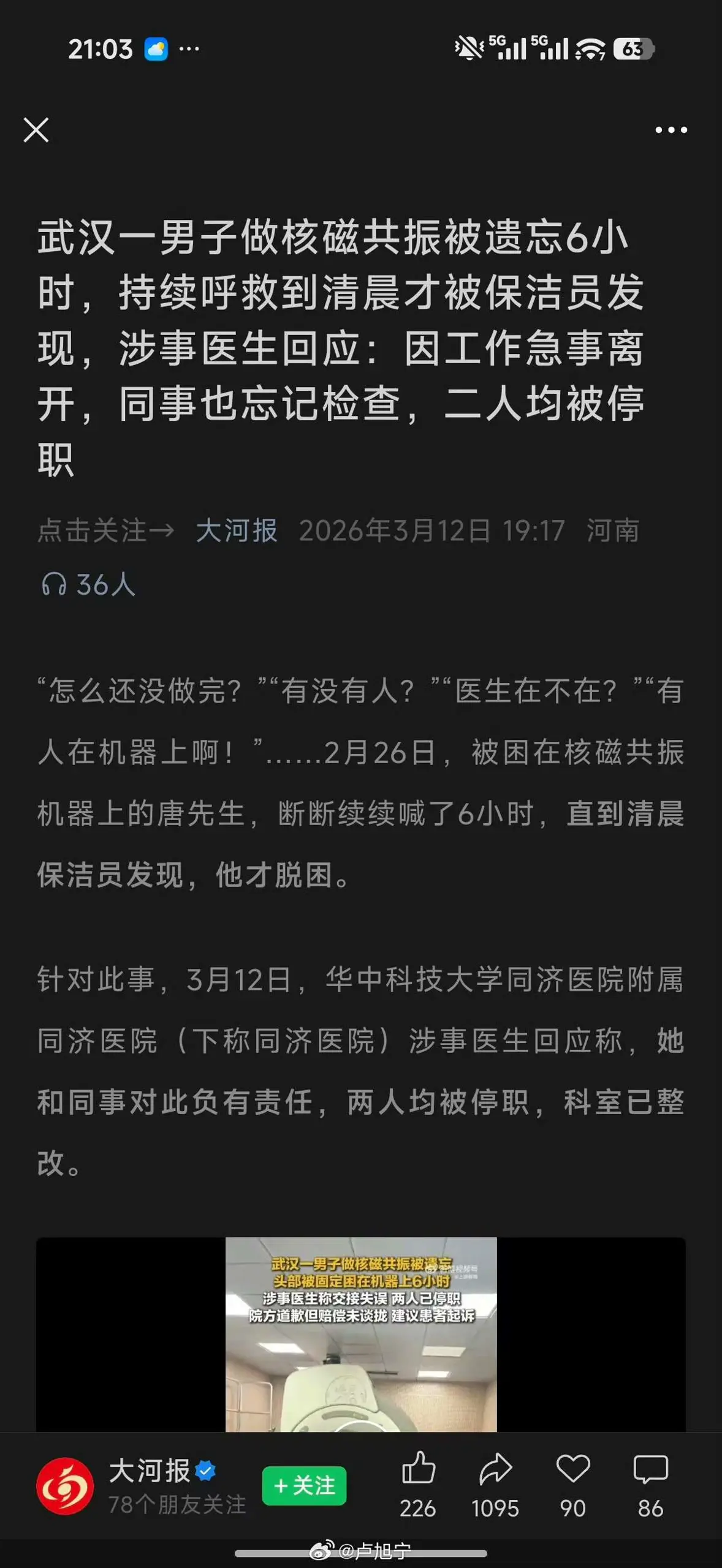Play the embedded MRI news video
The width and height of the screenshot is (722, 1568).
pos(361,1336)
